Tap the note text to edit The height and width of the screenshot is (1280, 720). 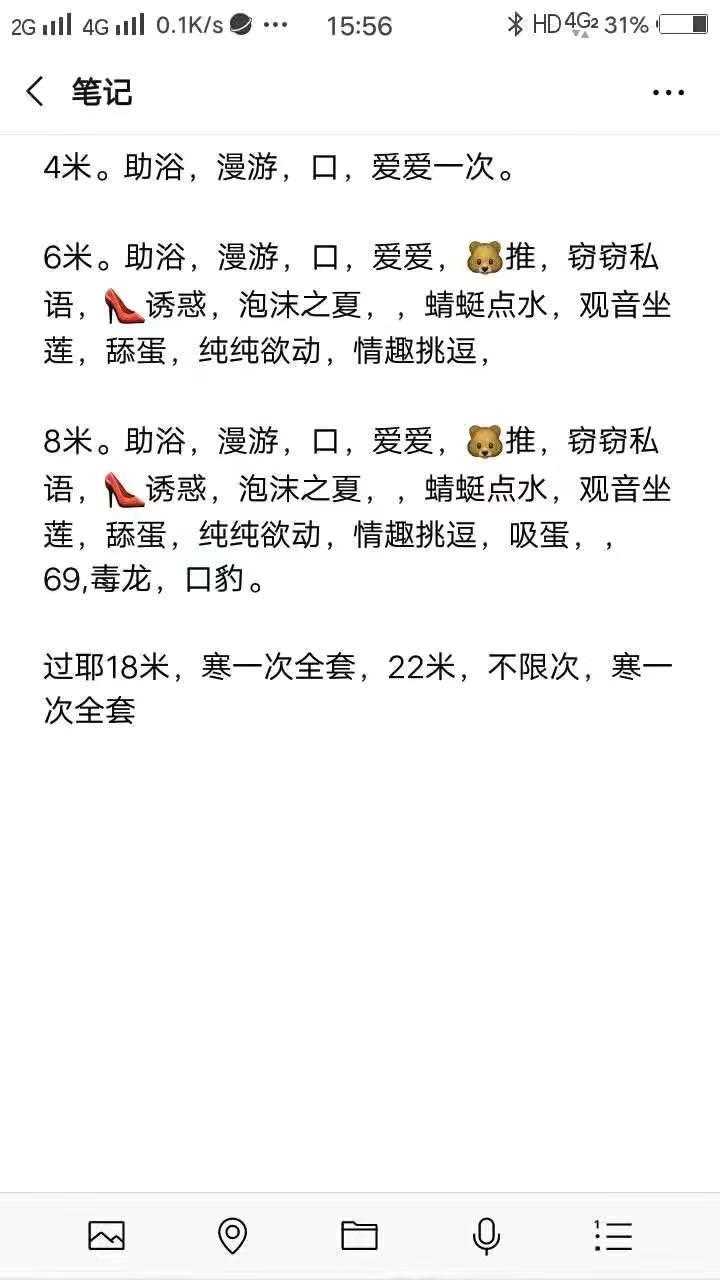(359, 439)
